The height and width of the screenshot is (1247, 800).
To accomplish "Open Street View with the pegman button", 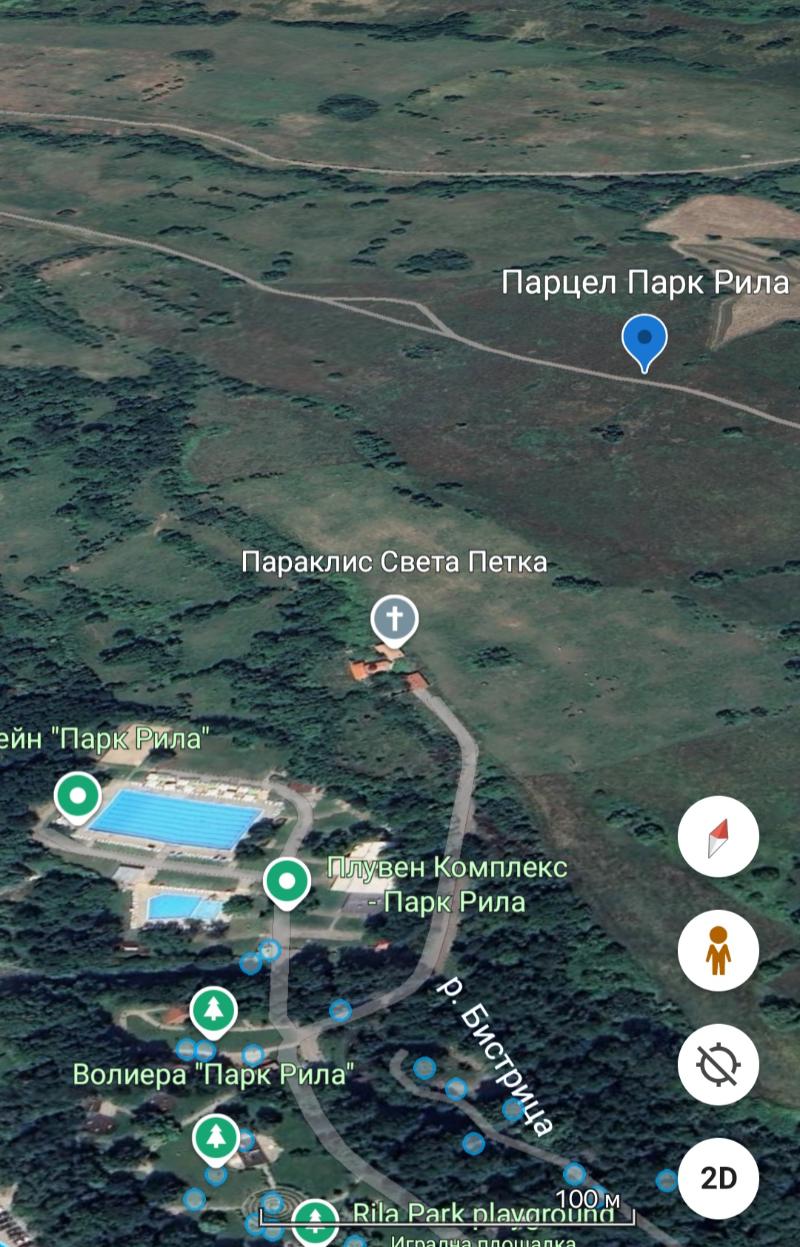I will pyautogui.click(x=718, y=950).
